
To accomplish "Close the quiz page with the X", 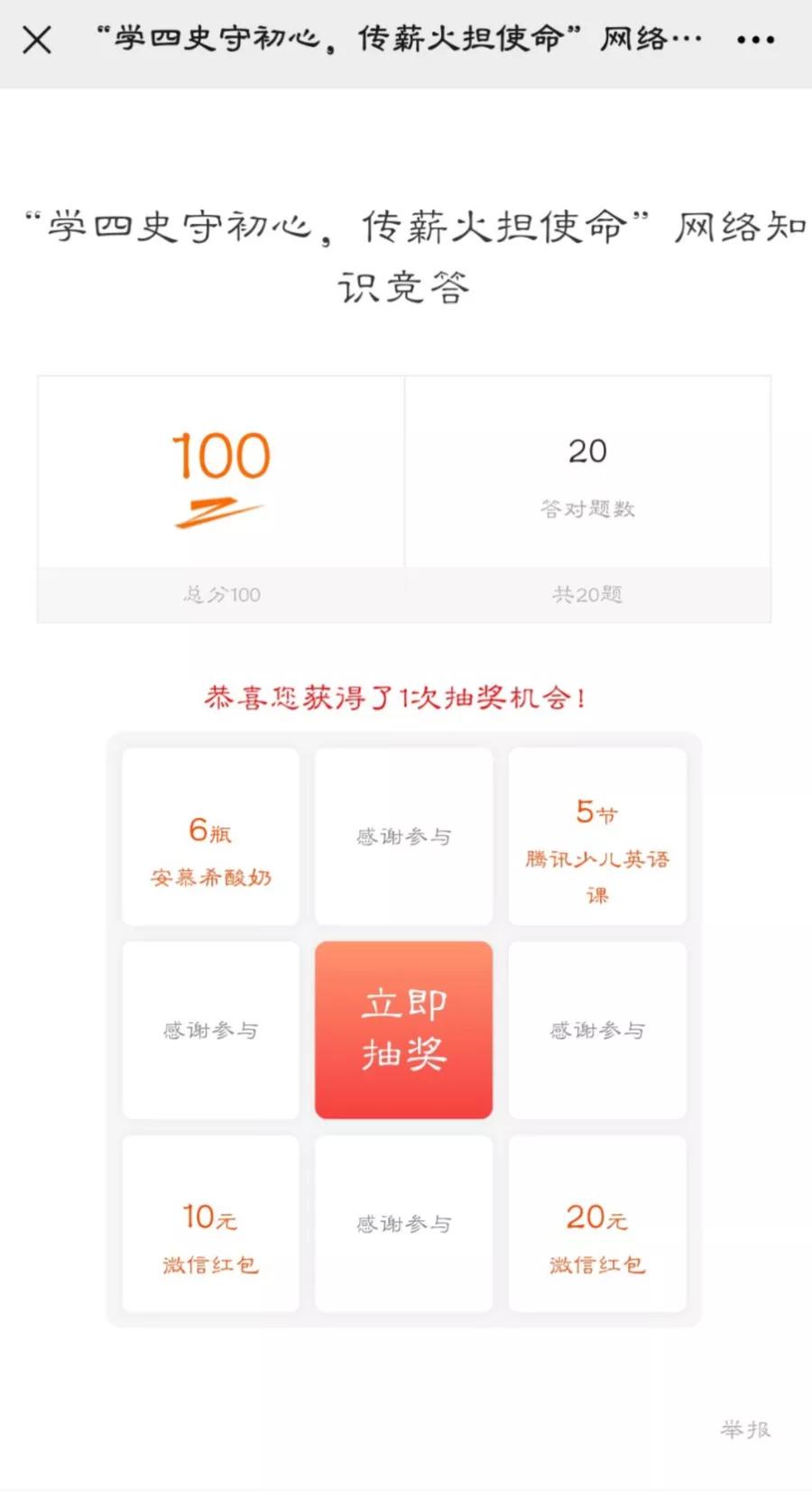I will [x=37, y=40].
